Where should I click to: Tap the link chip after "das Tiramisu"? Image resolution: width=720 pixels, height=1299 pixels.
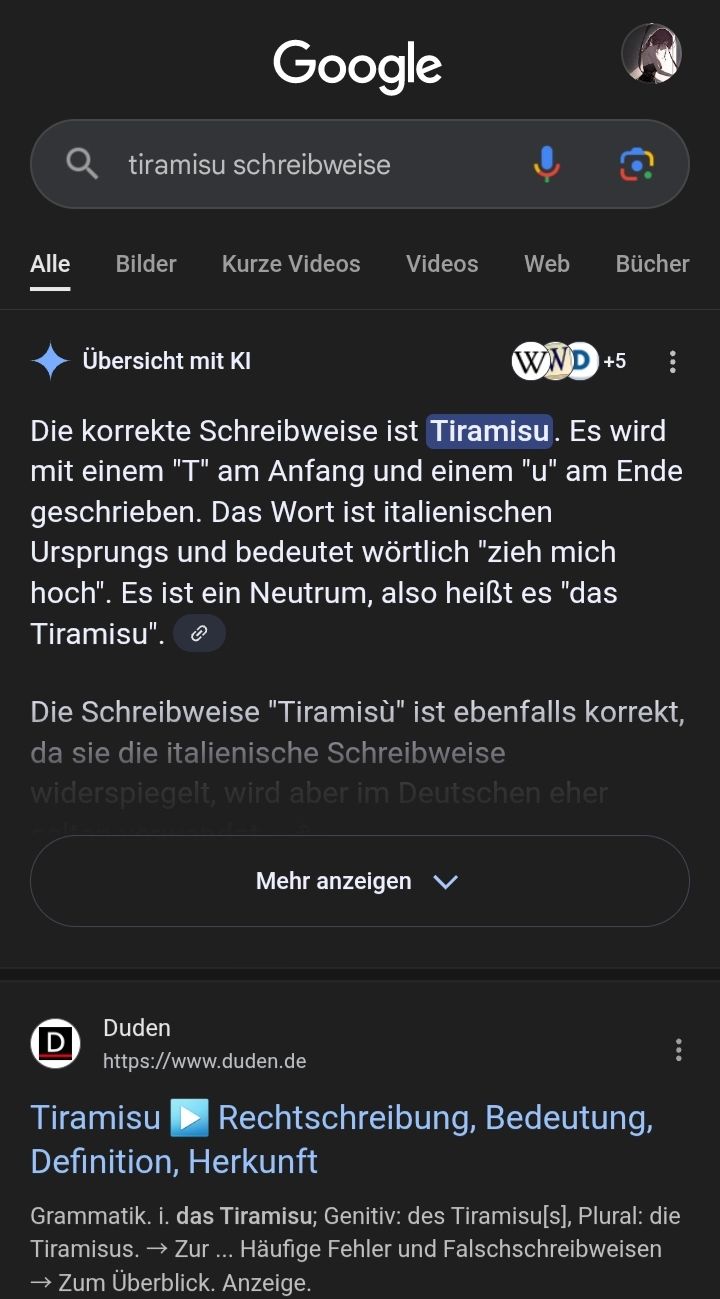click(199, 634)
